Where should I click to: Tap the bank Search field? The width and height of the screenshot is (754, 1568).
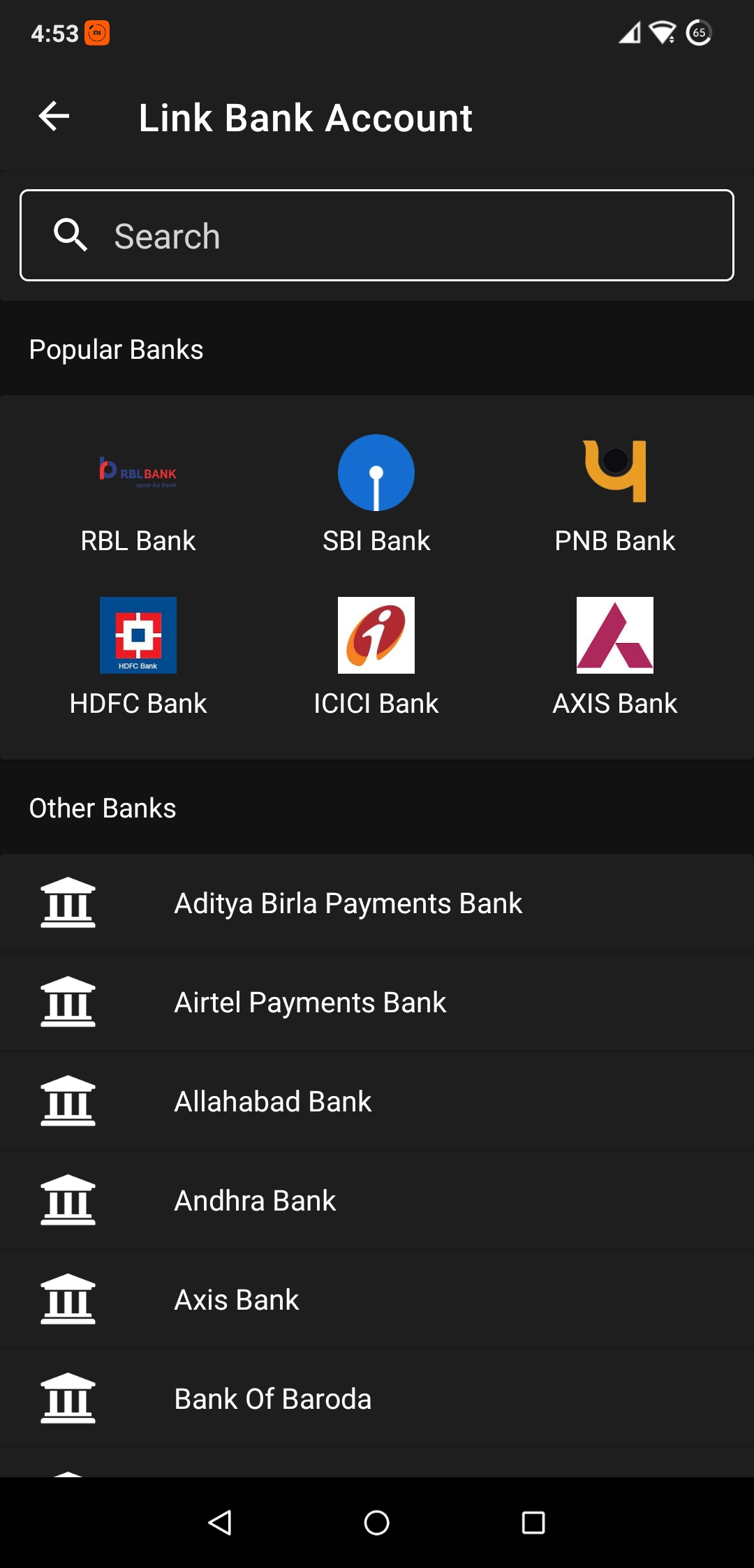click(x=377, y=235)
